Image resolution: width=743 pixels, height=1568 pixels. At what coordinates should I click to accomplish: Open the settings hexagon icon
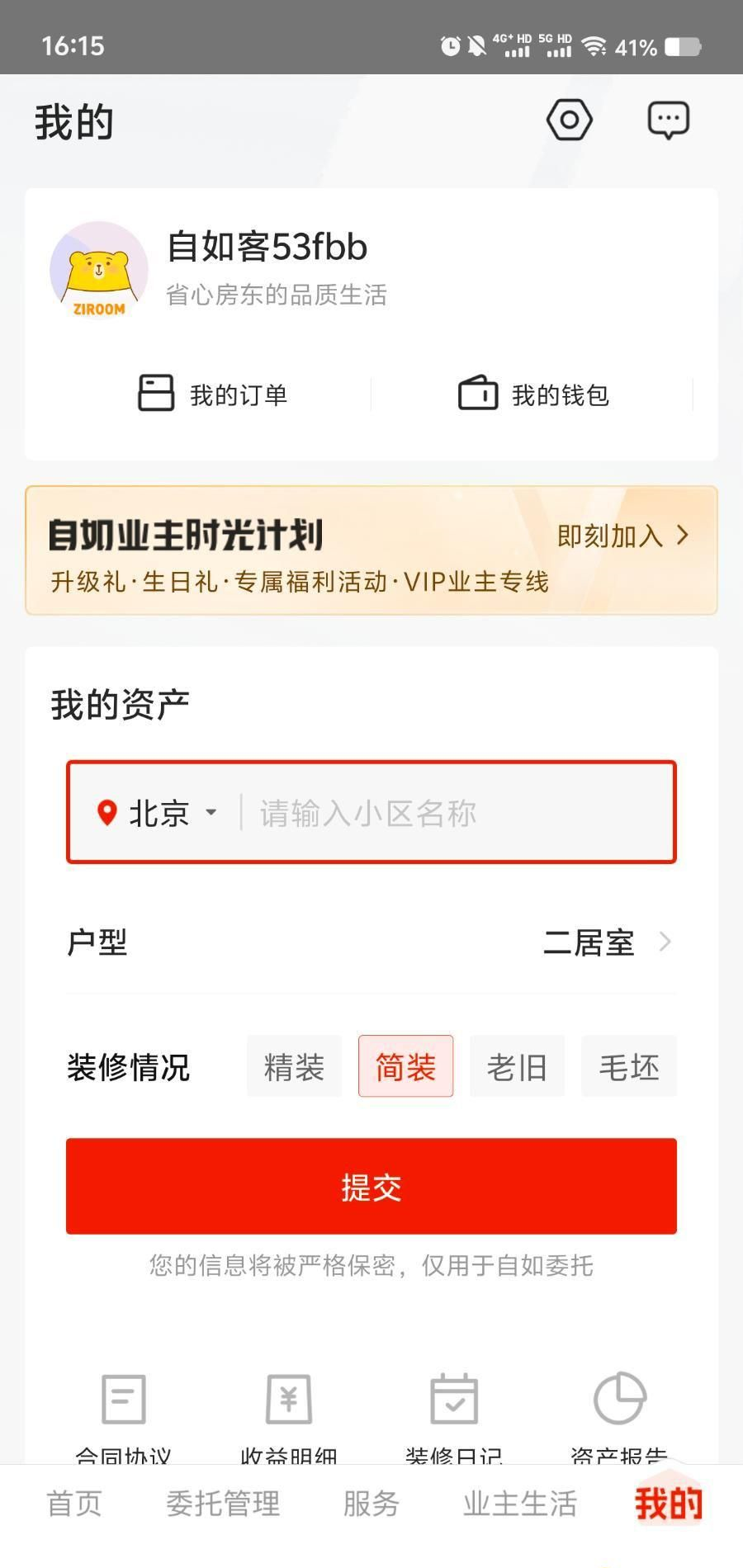tap(570, 120)
